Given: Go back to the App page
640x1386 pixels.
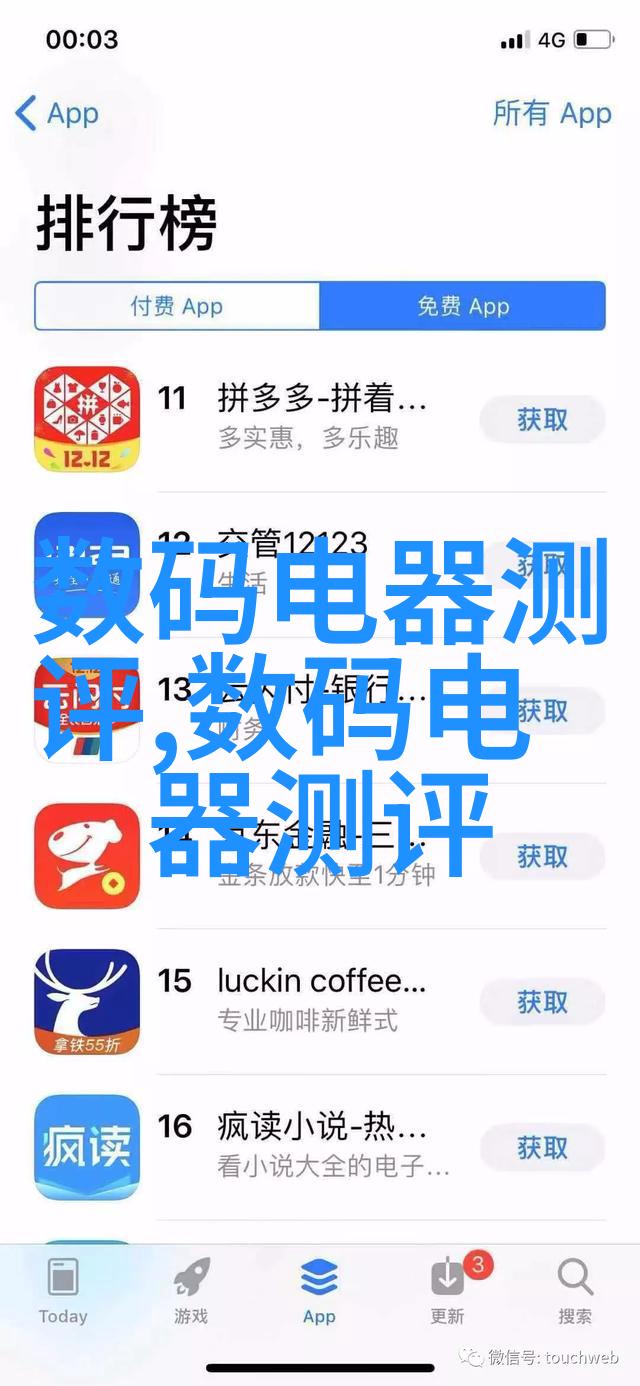Looking at the screenshot, I should pyautogui.click(x=57, y=114).
